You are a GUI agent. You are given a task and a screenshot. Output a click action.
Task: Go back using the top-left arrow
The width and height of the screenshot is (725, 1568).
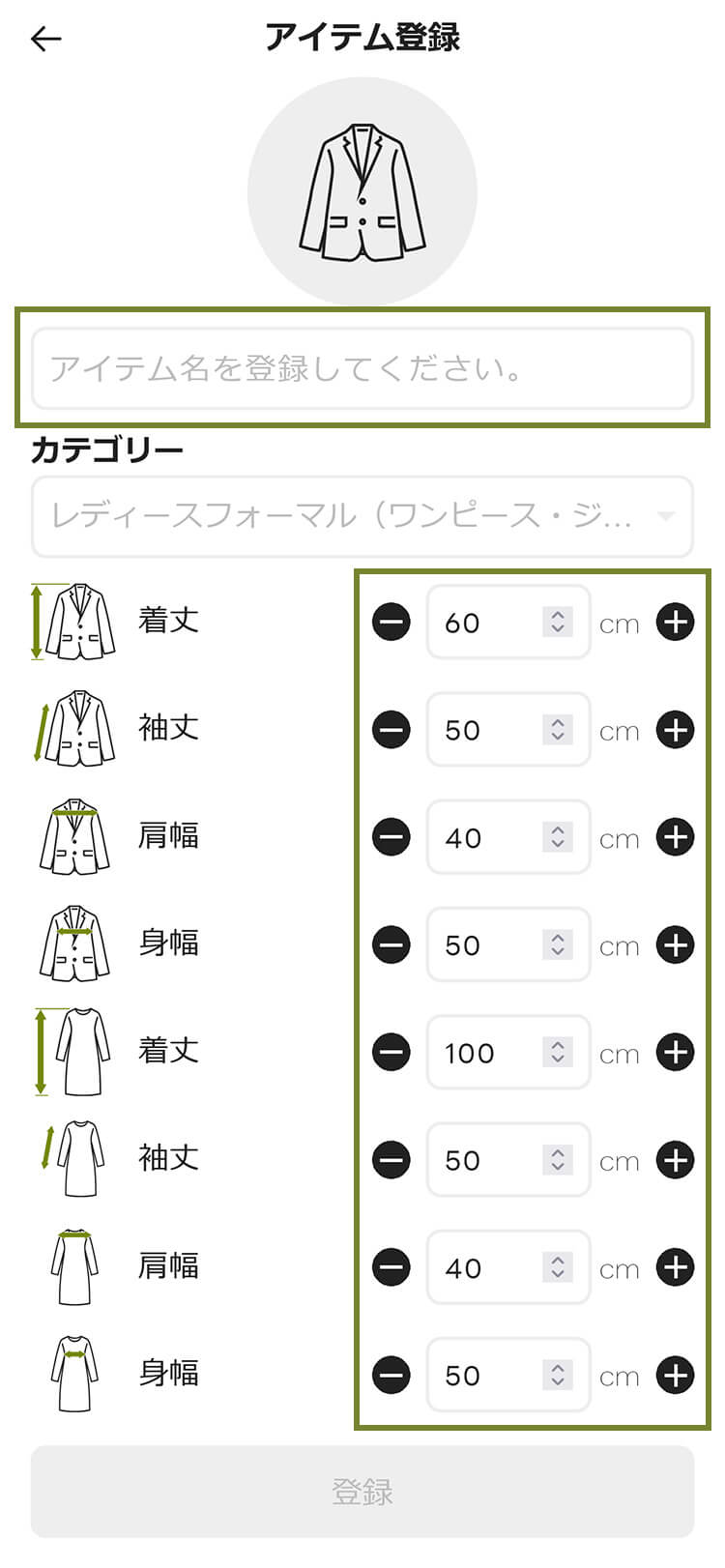[x=45, y=39]
